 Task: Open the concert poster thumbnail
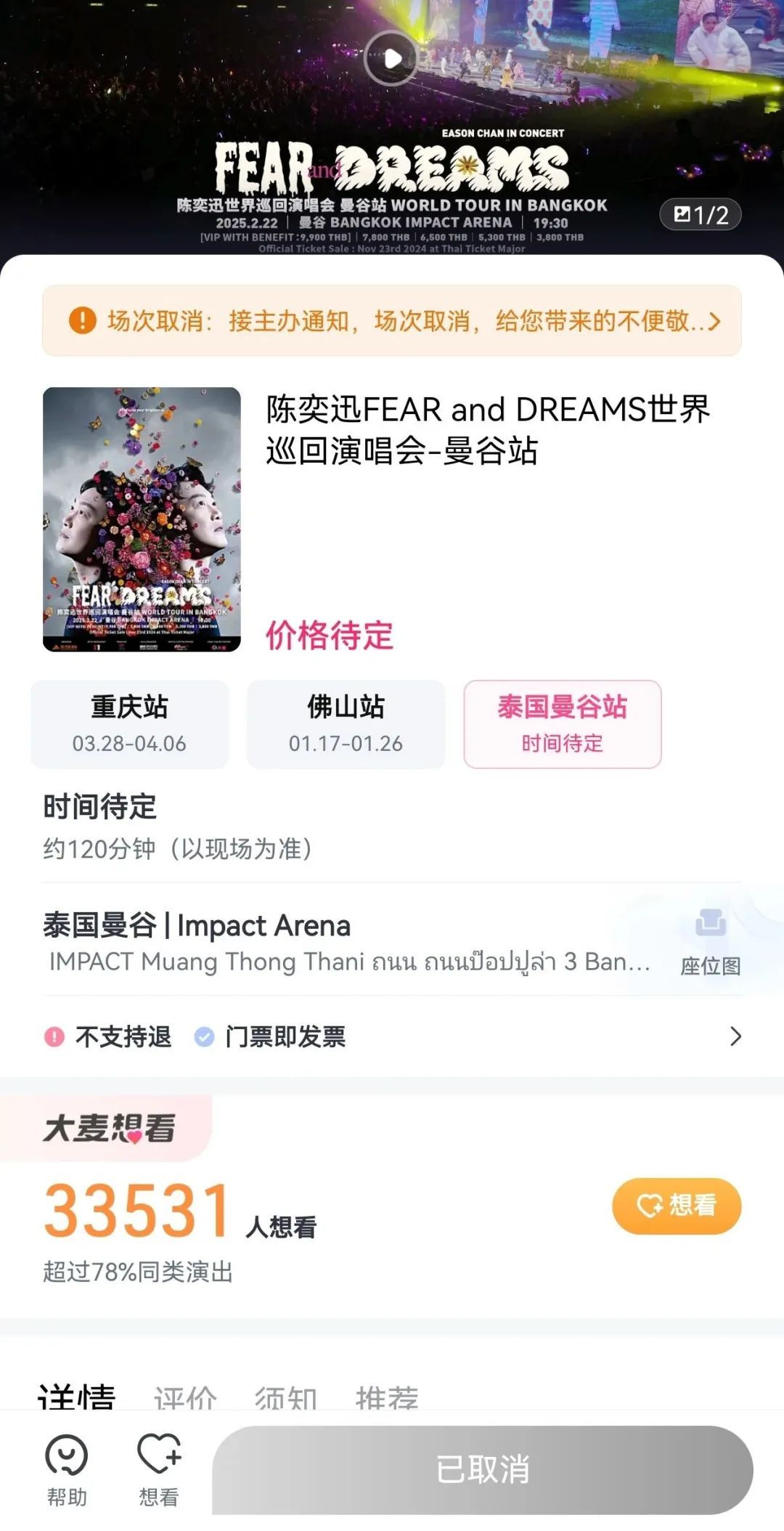tap(142, 519)
